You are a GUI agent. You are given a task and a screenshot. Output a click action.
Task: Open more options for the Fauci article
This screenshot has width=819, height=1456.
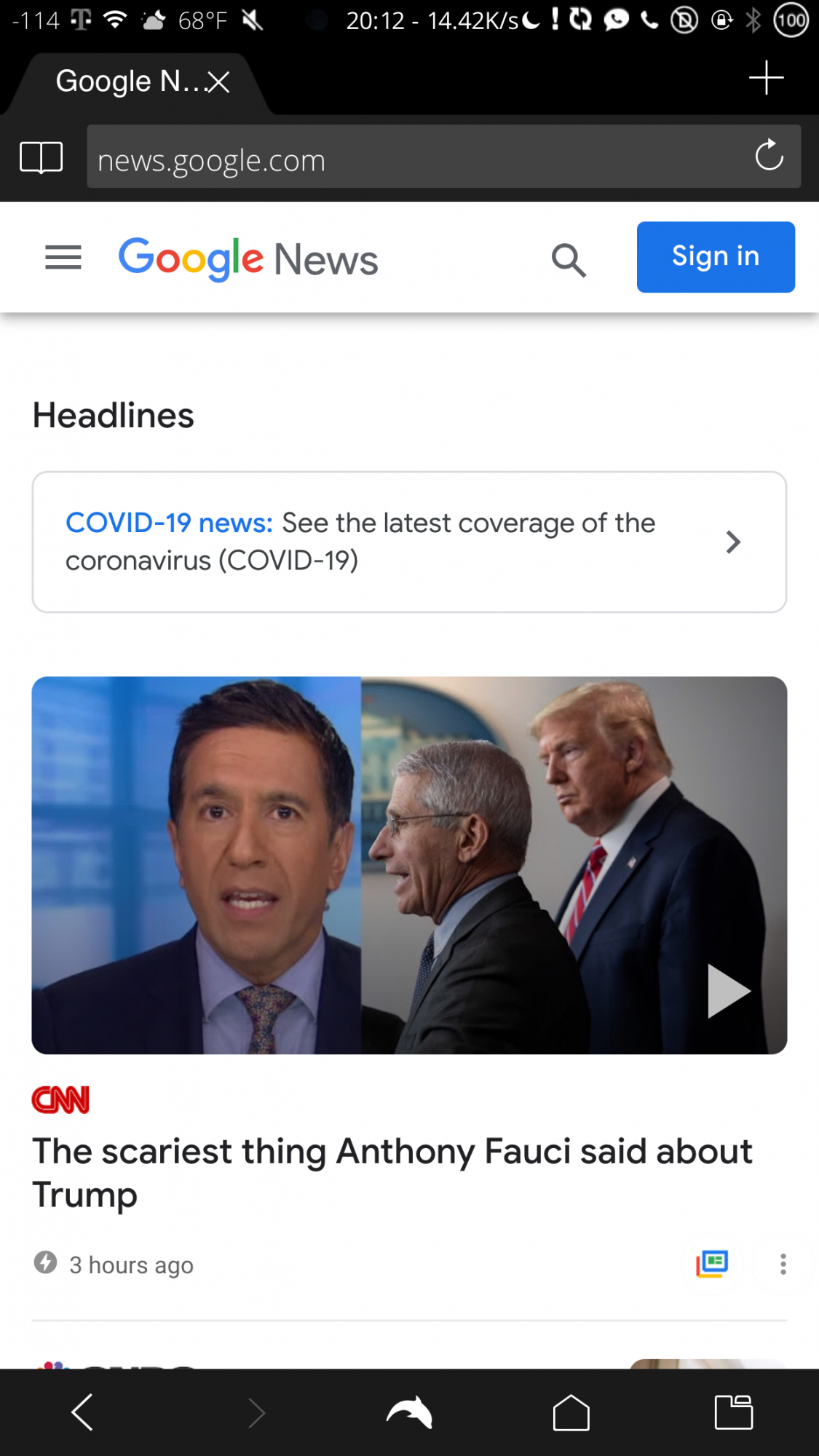(x=783, y=1264)
